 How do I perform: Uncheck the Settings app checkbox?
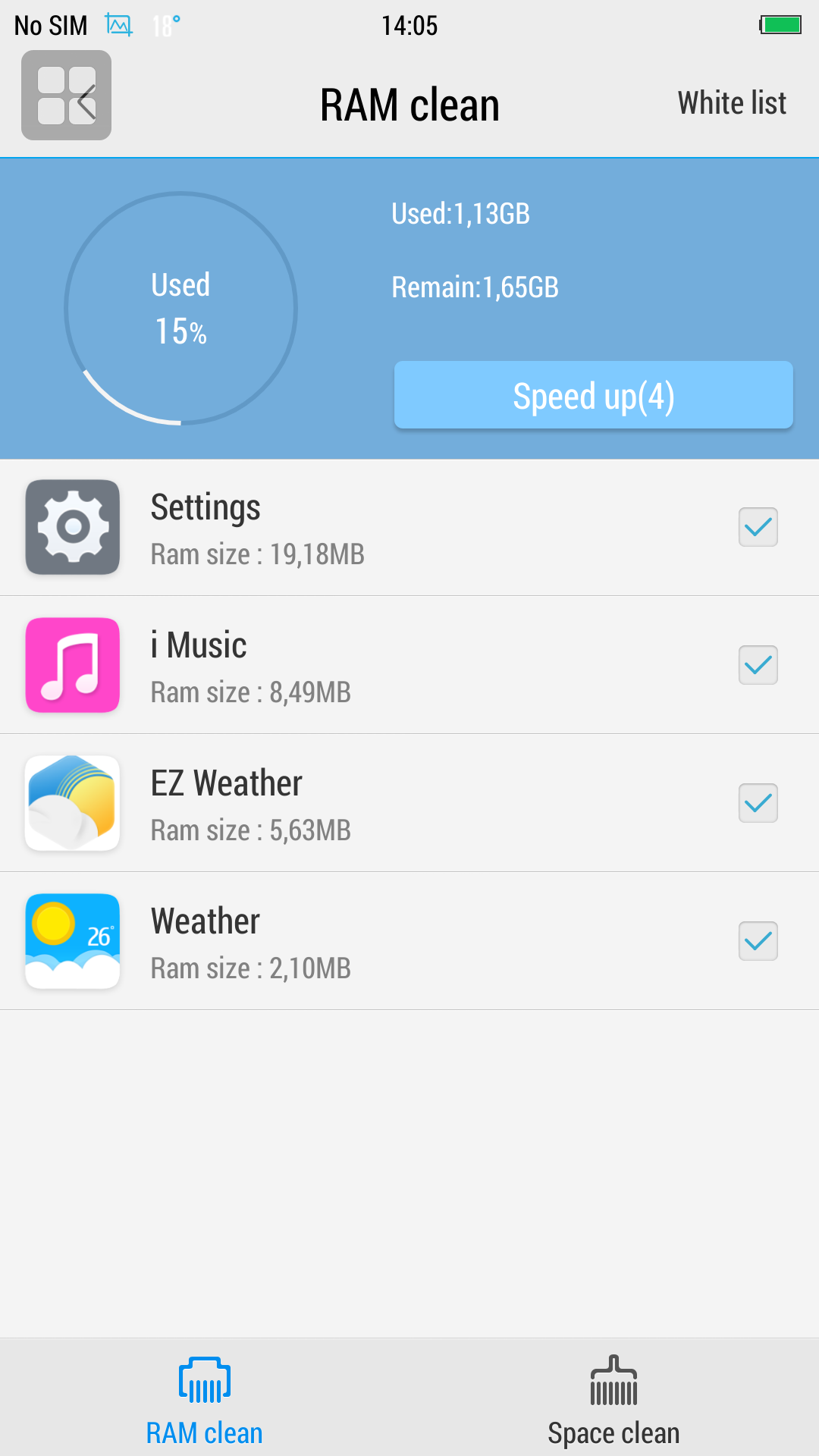pyautogui.click(x=758, y=527)
